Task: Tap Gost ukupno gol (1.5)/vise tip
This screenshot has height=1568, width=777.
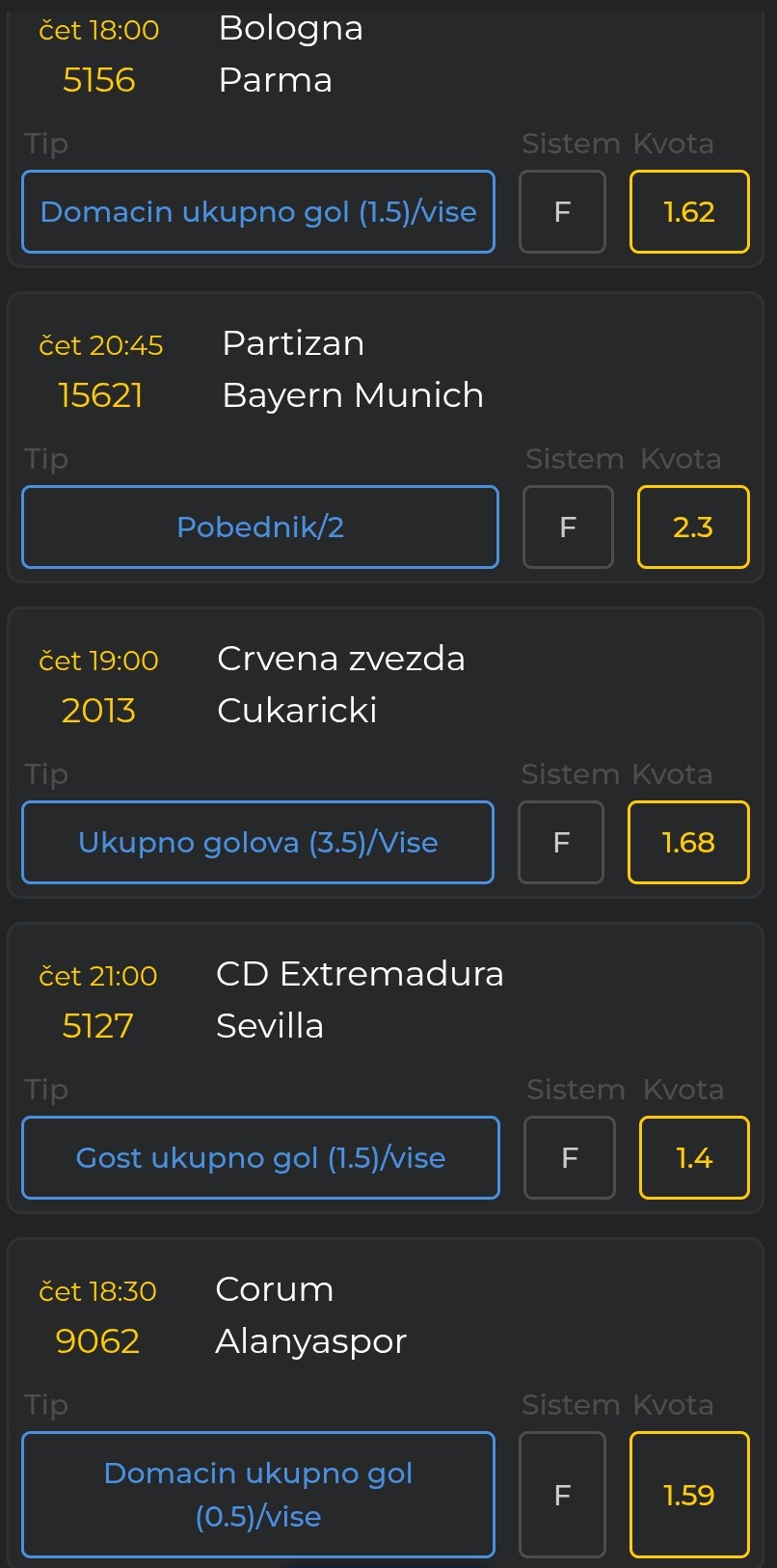Action: 260,1158
